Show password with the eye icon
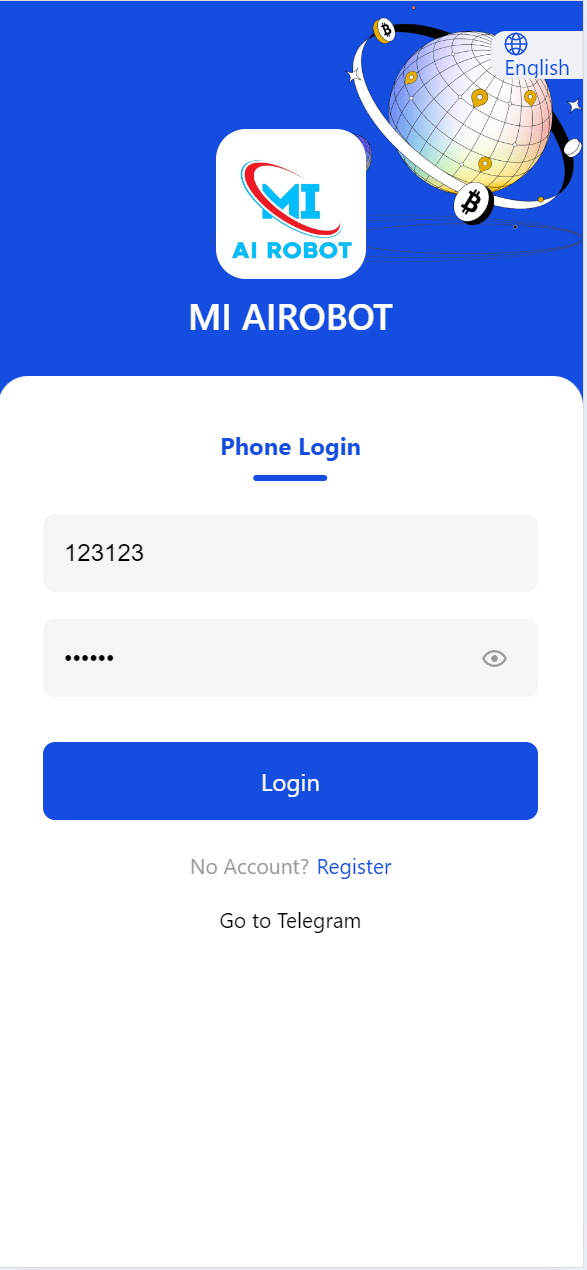This screenshot has width=587, height=1270. point(495,658)
